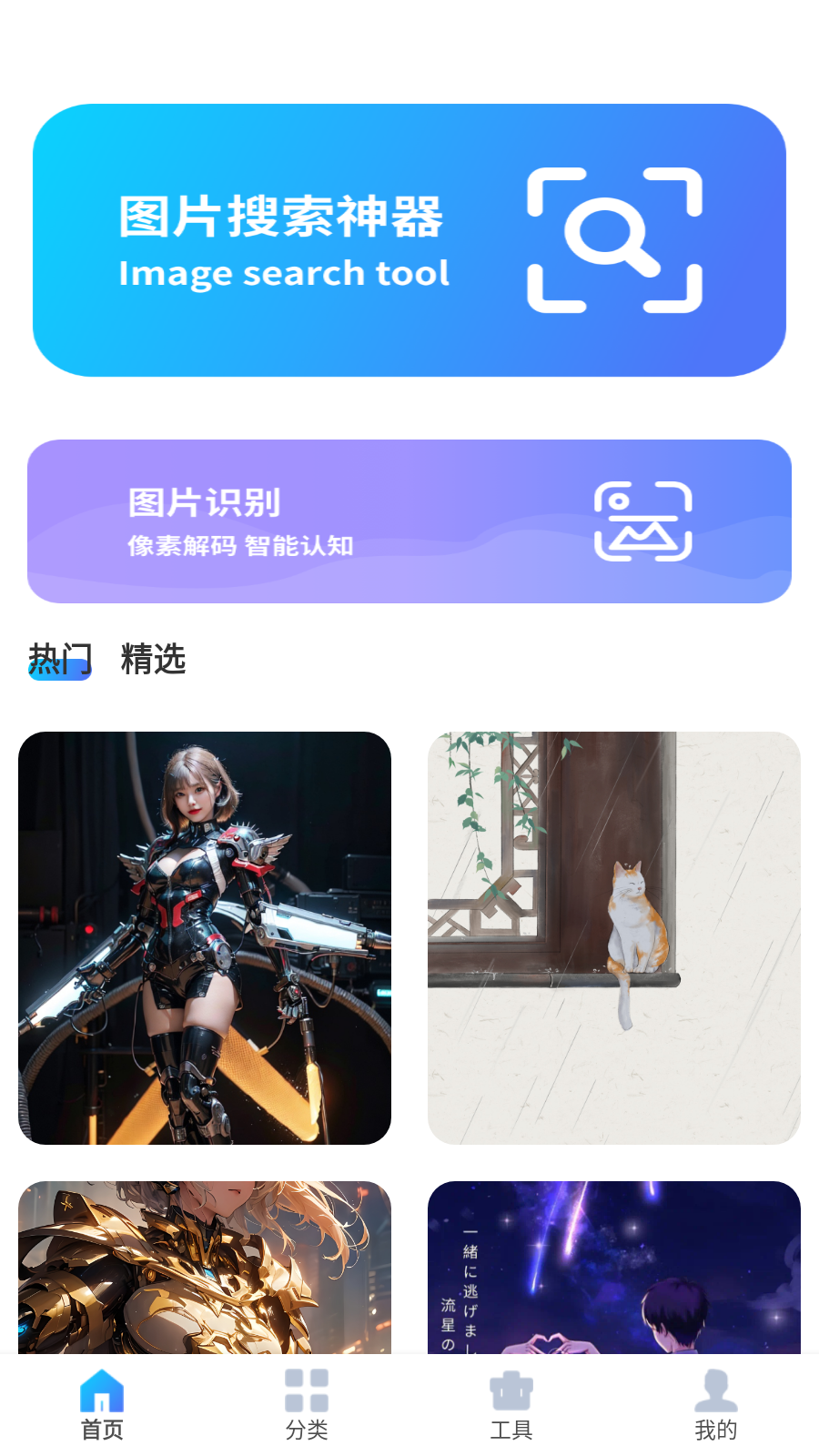Open the 工具 tools icon
819x1456 pixels.
click(511, 1388)
